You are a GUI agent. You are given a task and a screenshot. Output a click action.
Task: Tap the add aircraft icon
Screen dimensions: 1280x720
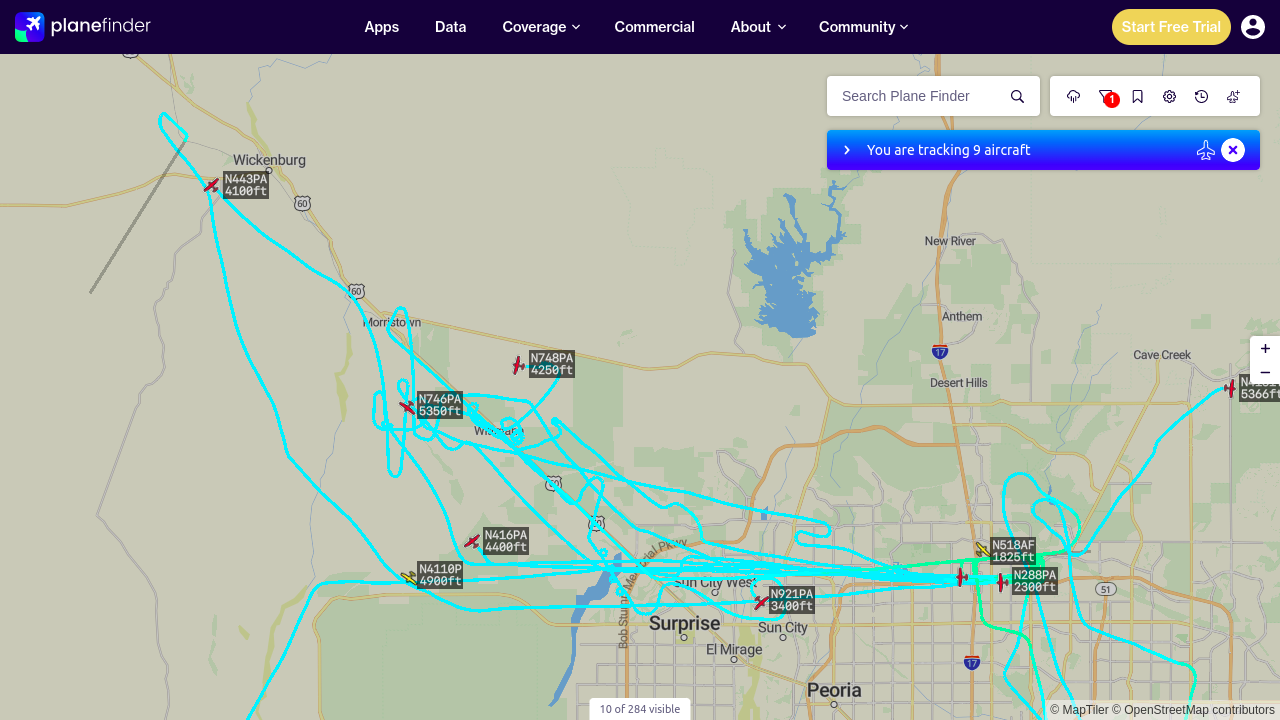point(1234,96)
